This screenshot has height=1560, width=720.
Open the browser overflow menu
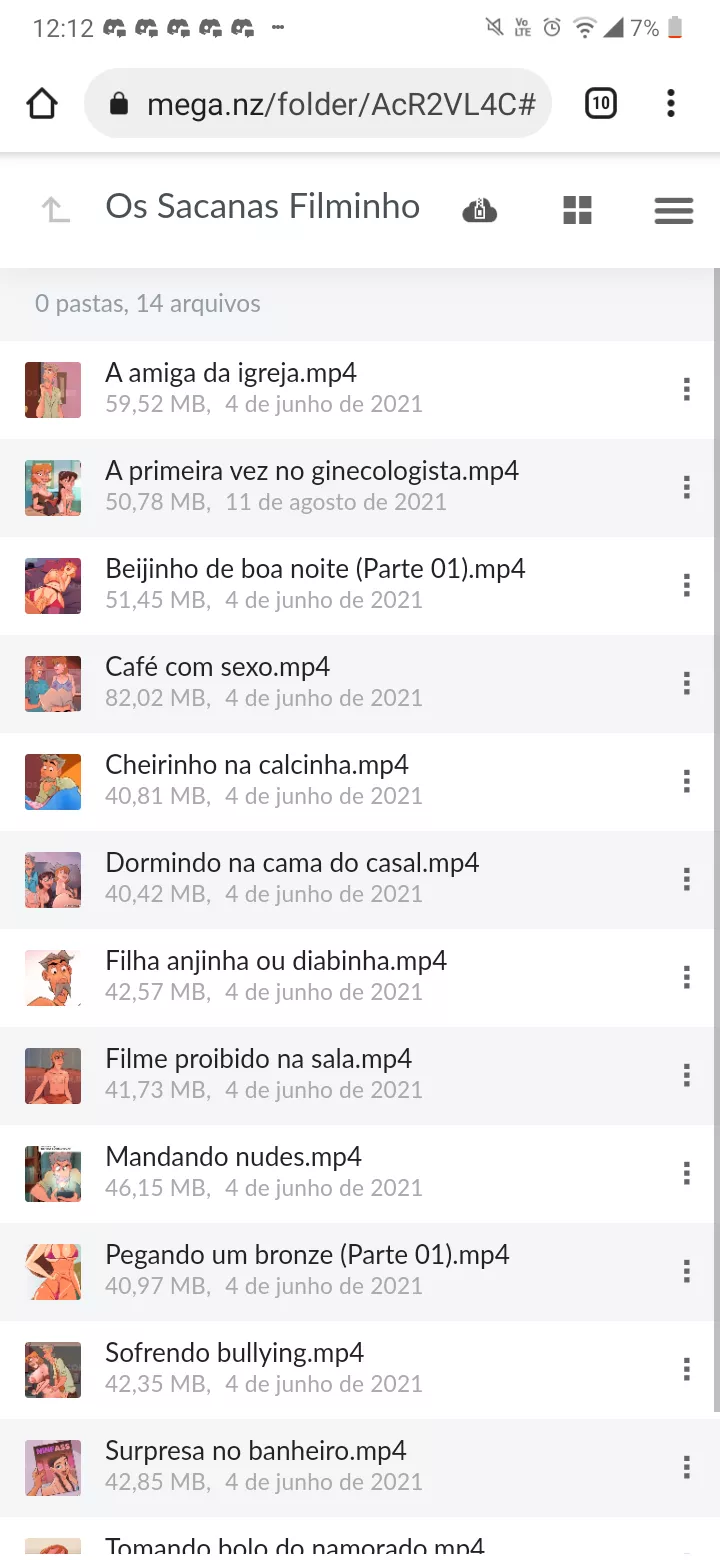(x=670, y=104)
